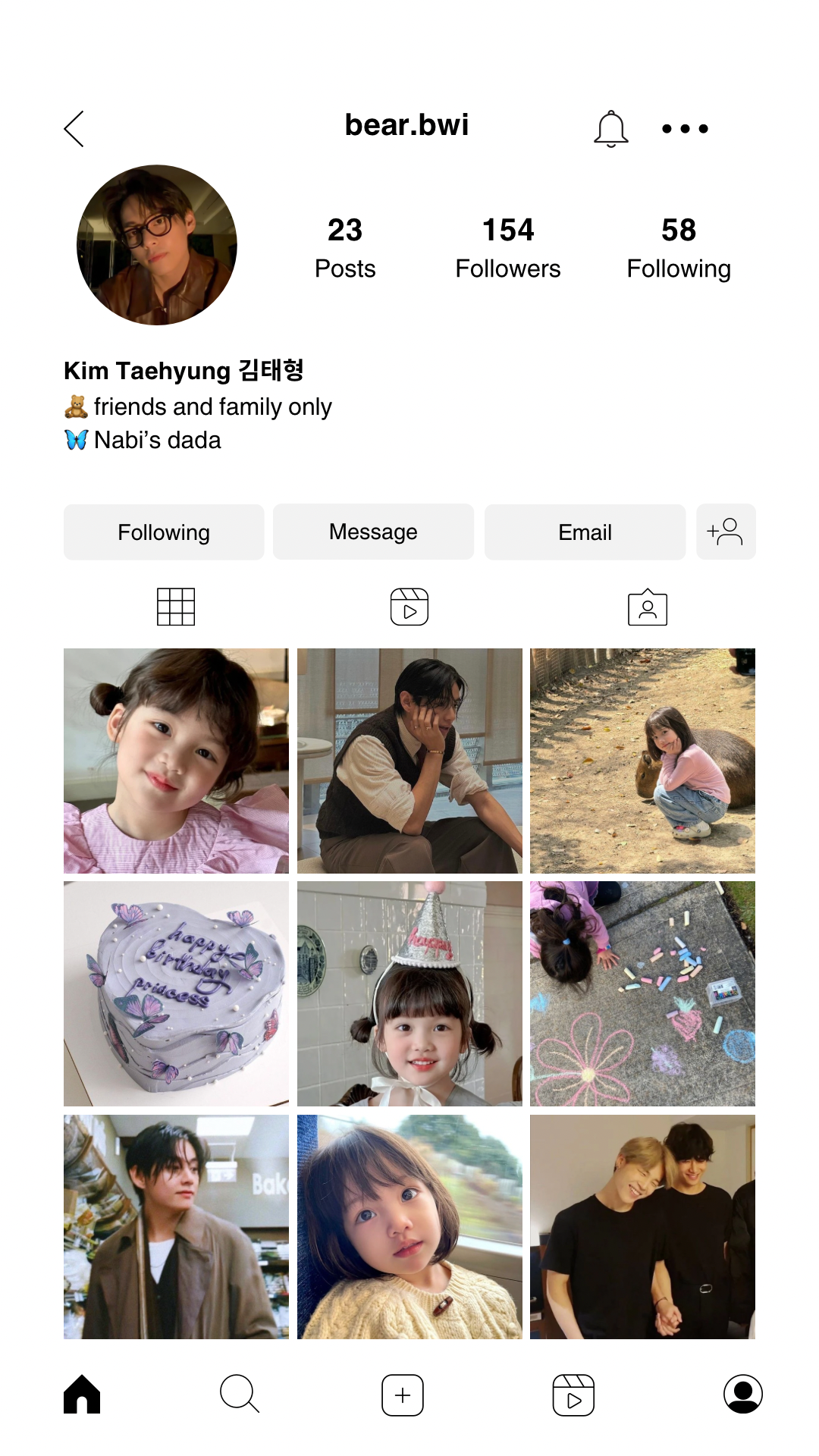Open the Search tab

[x=240, y=1395]
